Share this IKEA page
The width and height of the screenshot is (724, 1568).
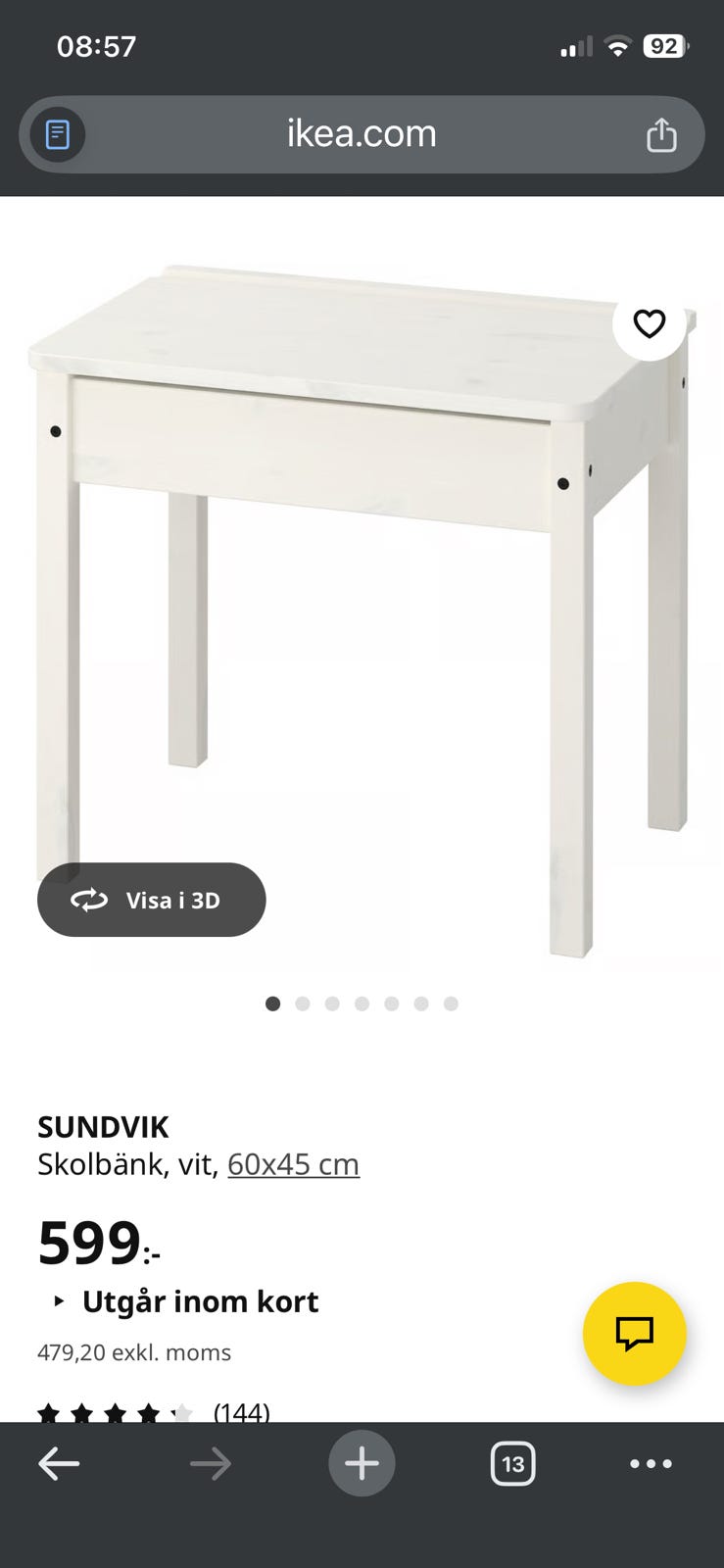[x=661, y=134]
